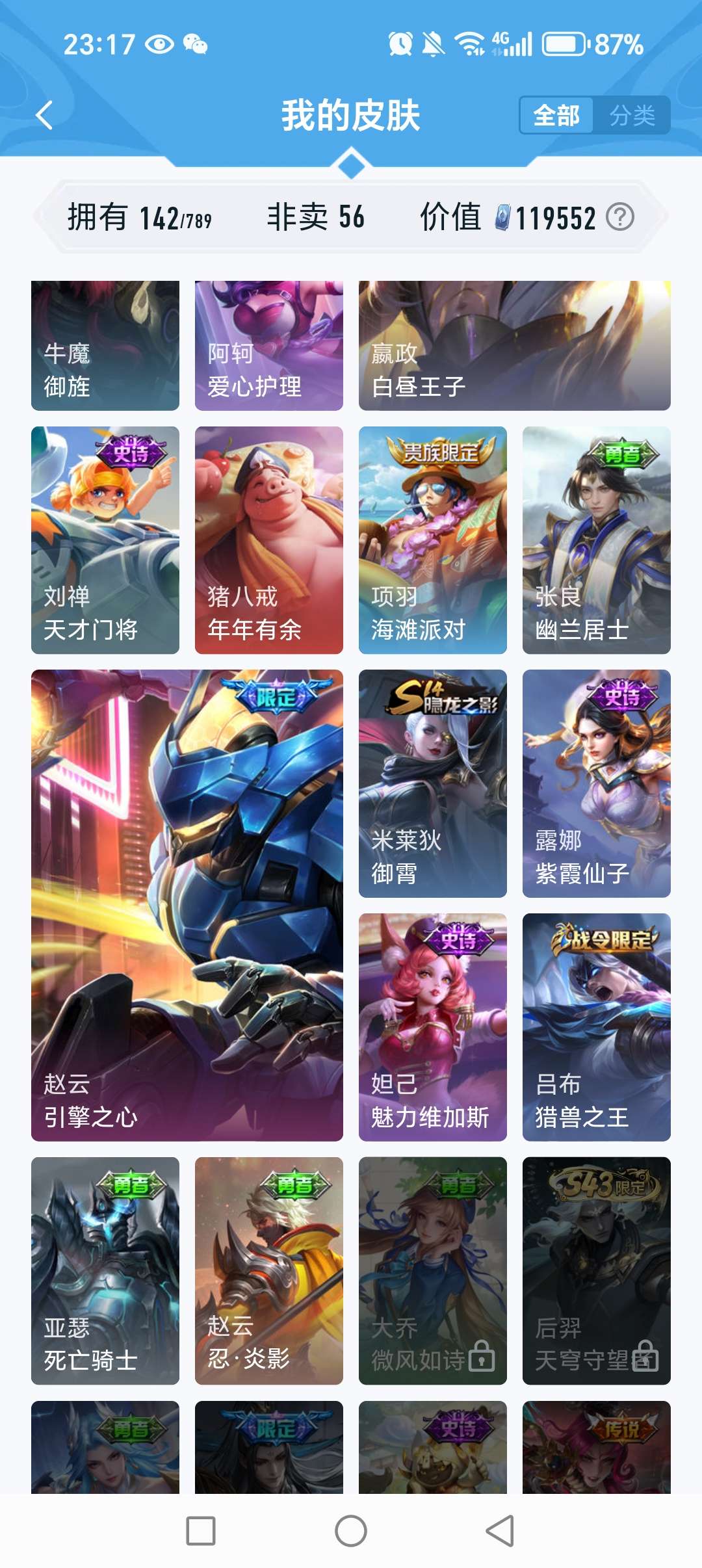
Task: Open the 露娜 紫霞仙子 skin
Action: click(597, 783)
